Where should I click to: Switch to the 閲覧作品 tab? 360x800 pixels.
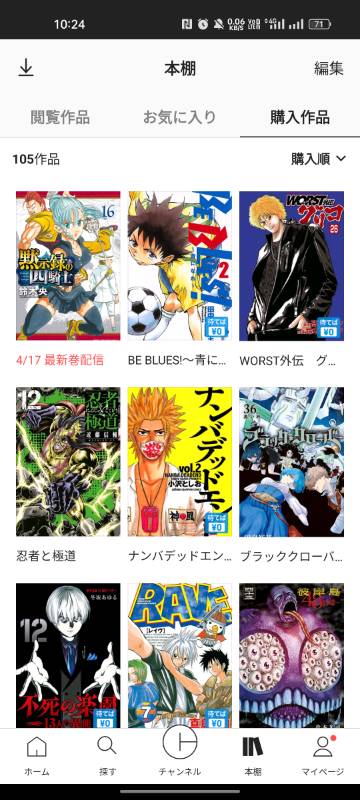(60, 117)
